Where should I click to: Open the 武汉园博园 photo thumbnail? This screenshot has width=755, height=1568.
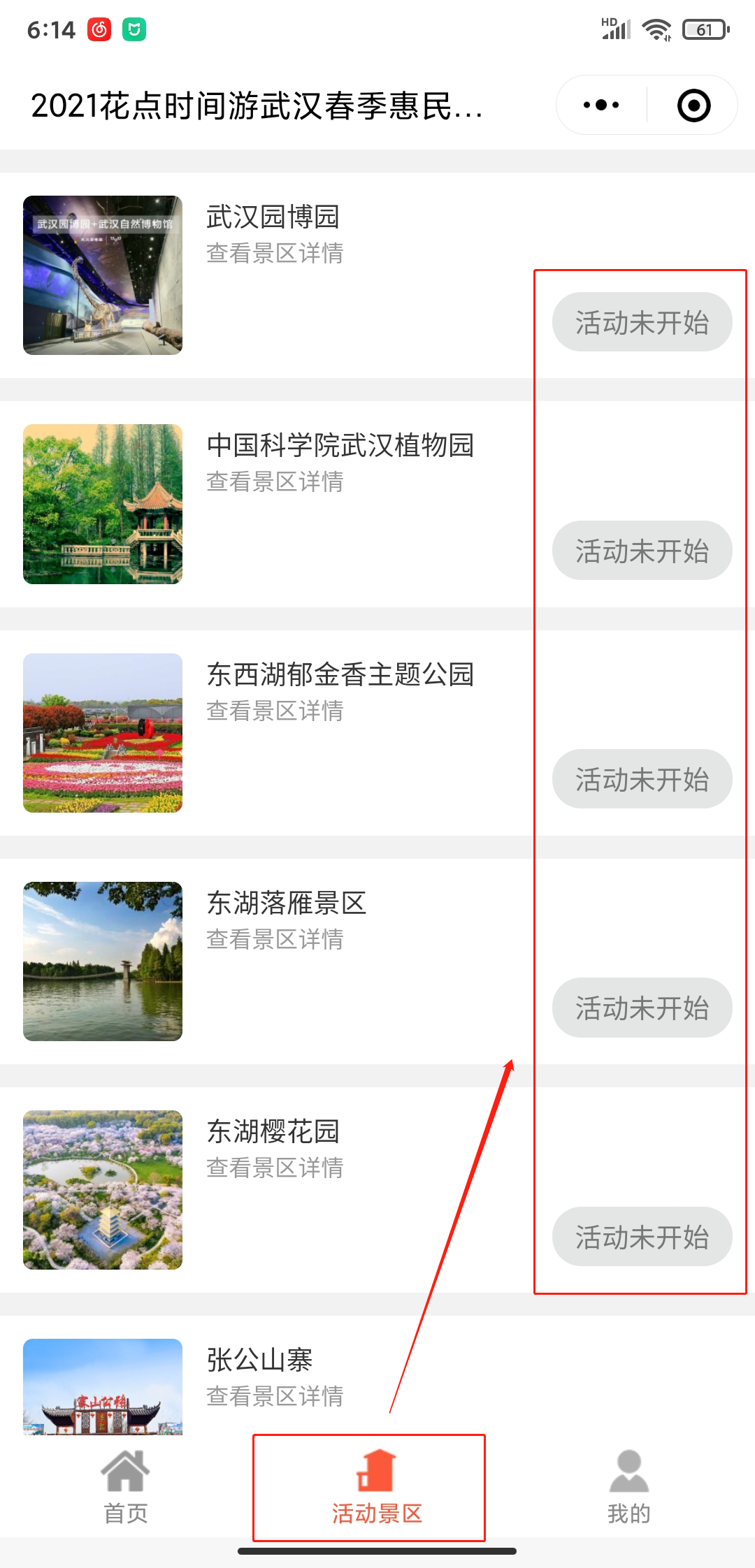pyautogui.click(x=103, y=275)
